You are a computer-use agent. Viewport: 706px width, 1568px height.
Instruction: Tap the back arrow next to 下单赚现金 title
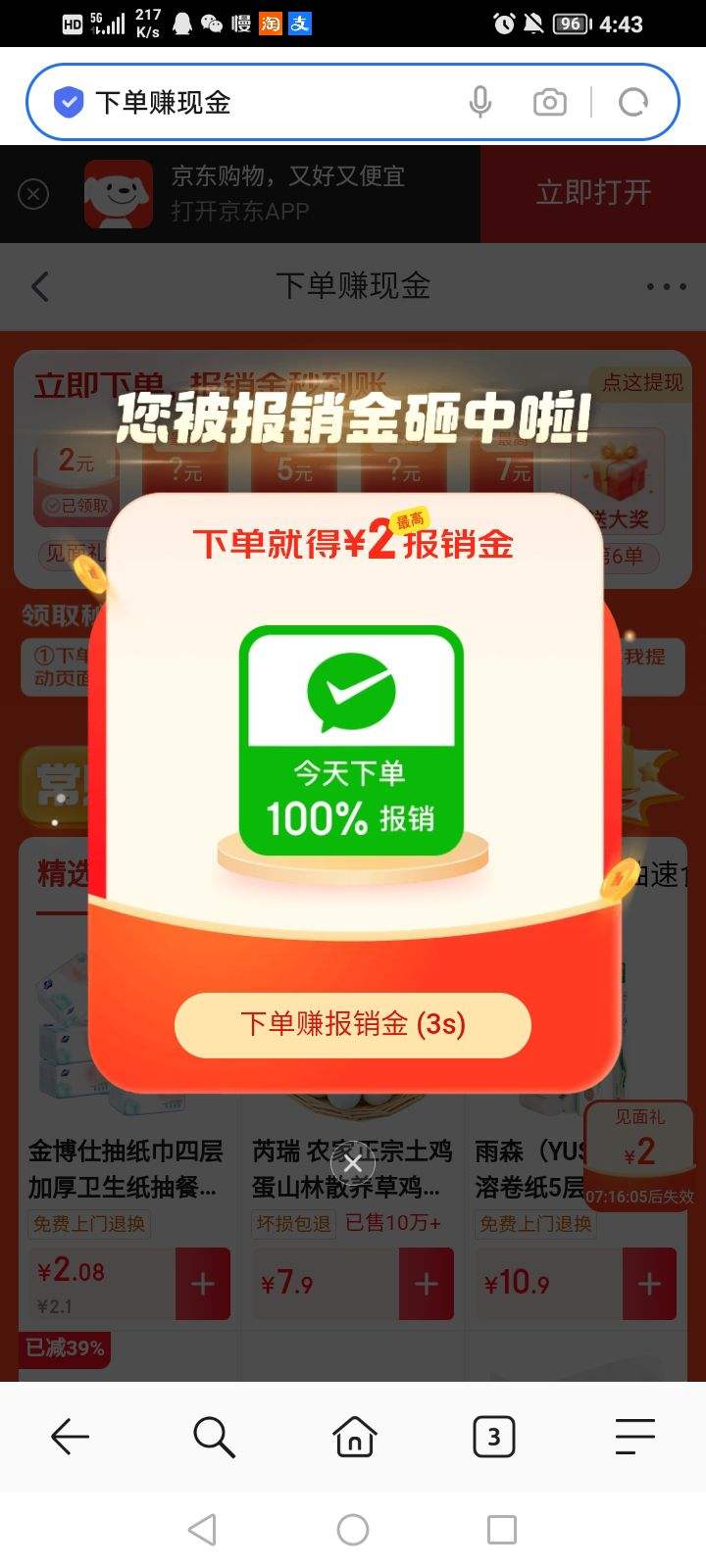pyautogui.click(x=39, y=286)
